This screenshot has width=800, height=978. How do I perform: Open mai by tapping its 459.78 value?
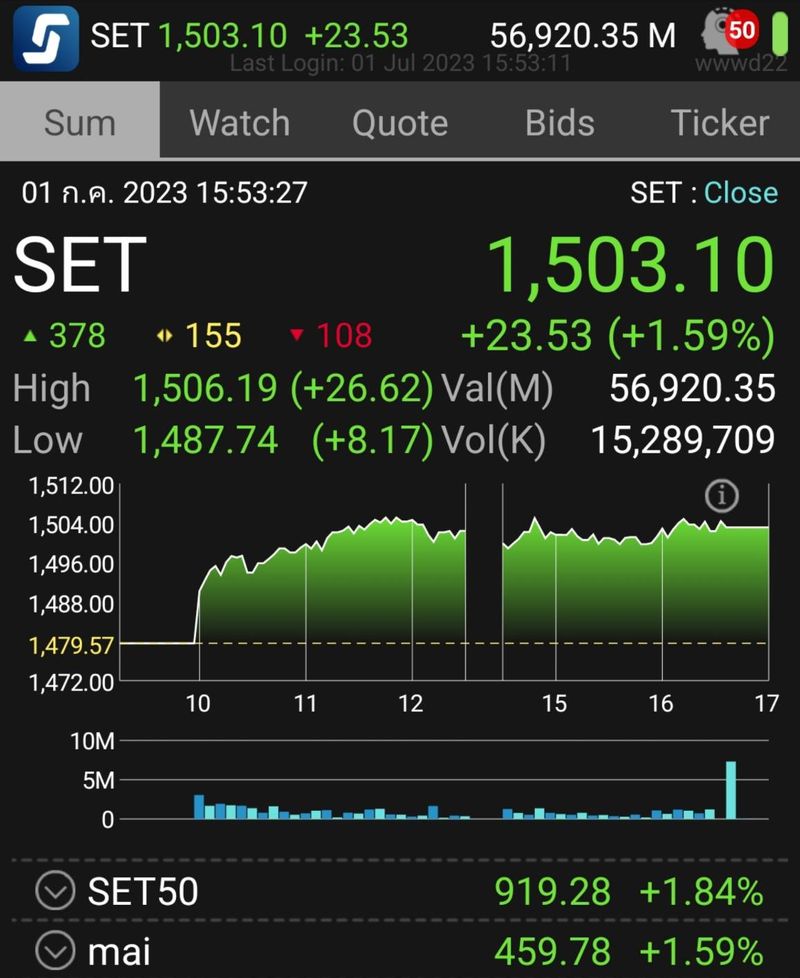[554, 951]
